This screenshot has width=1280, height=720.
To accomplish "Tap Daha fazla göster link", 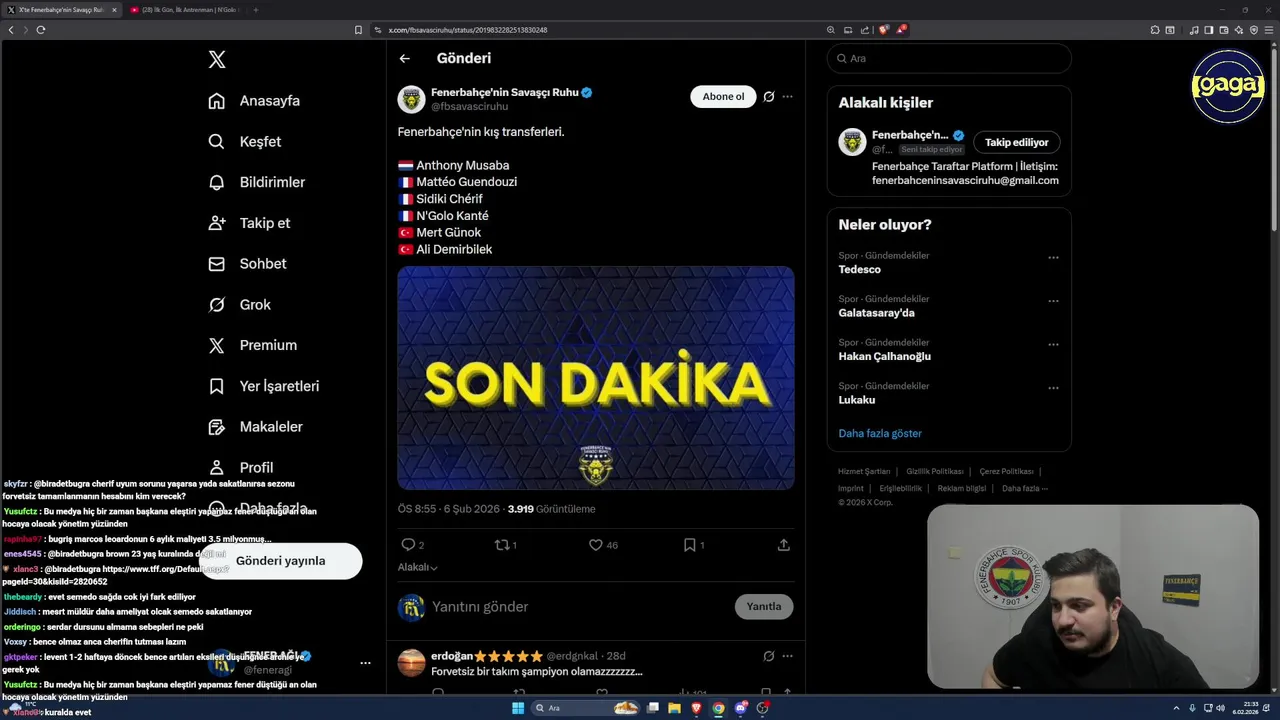I will tap(880, 434).
